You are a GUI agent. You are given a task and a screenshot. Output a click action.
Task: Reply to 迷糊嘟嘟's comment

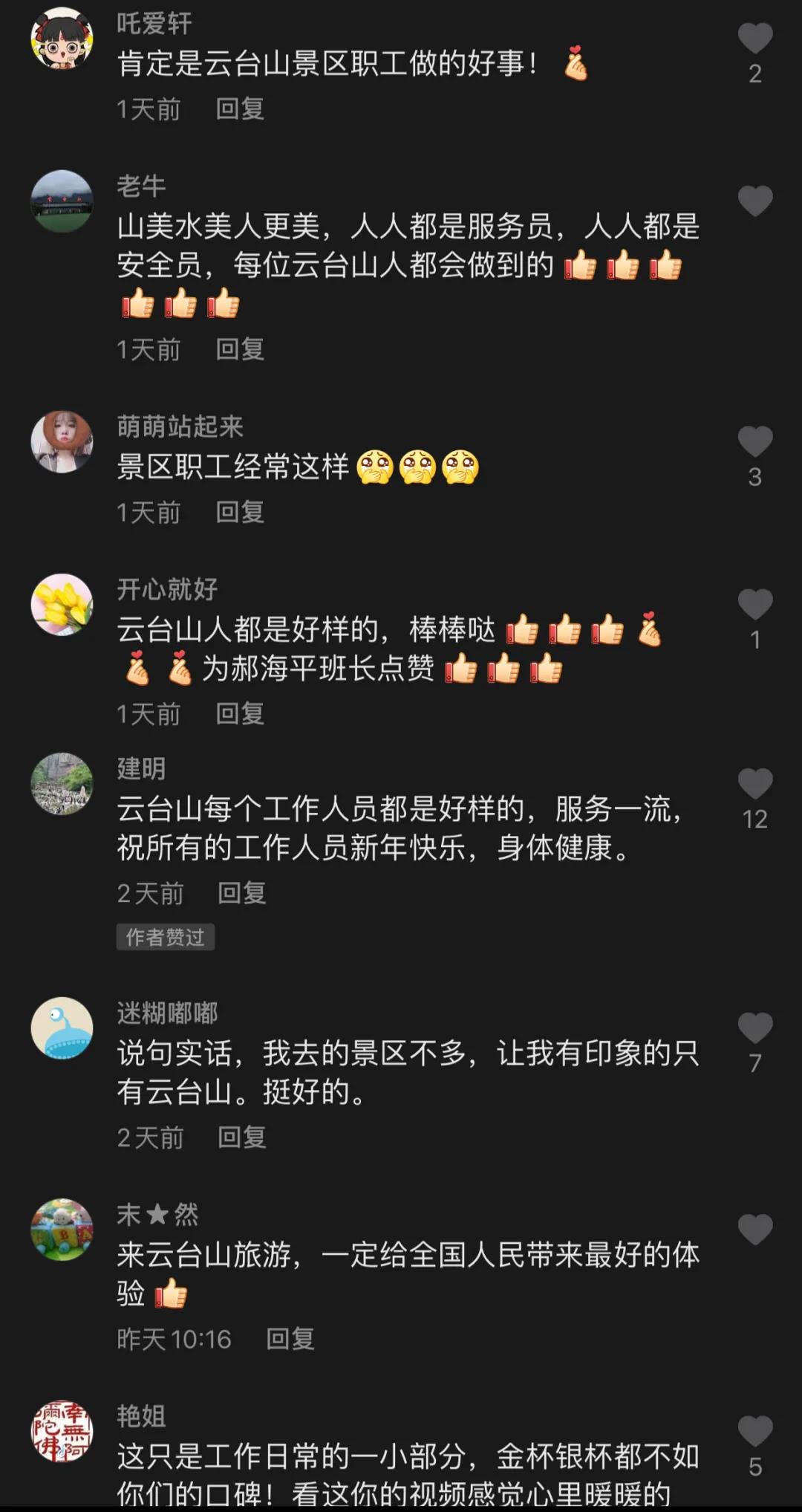point(241,1138)
